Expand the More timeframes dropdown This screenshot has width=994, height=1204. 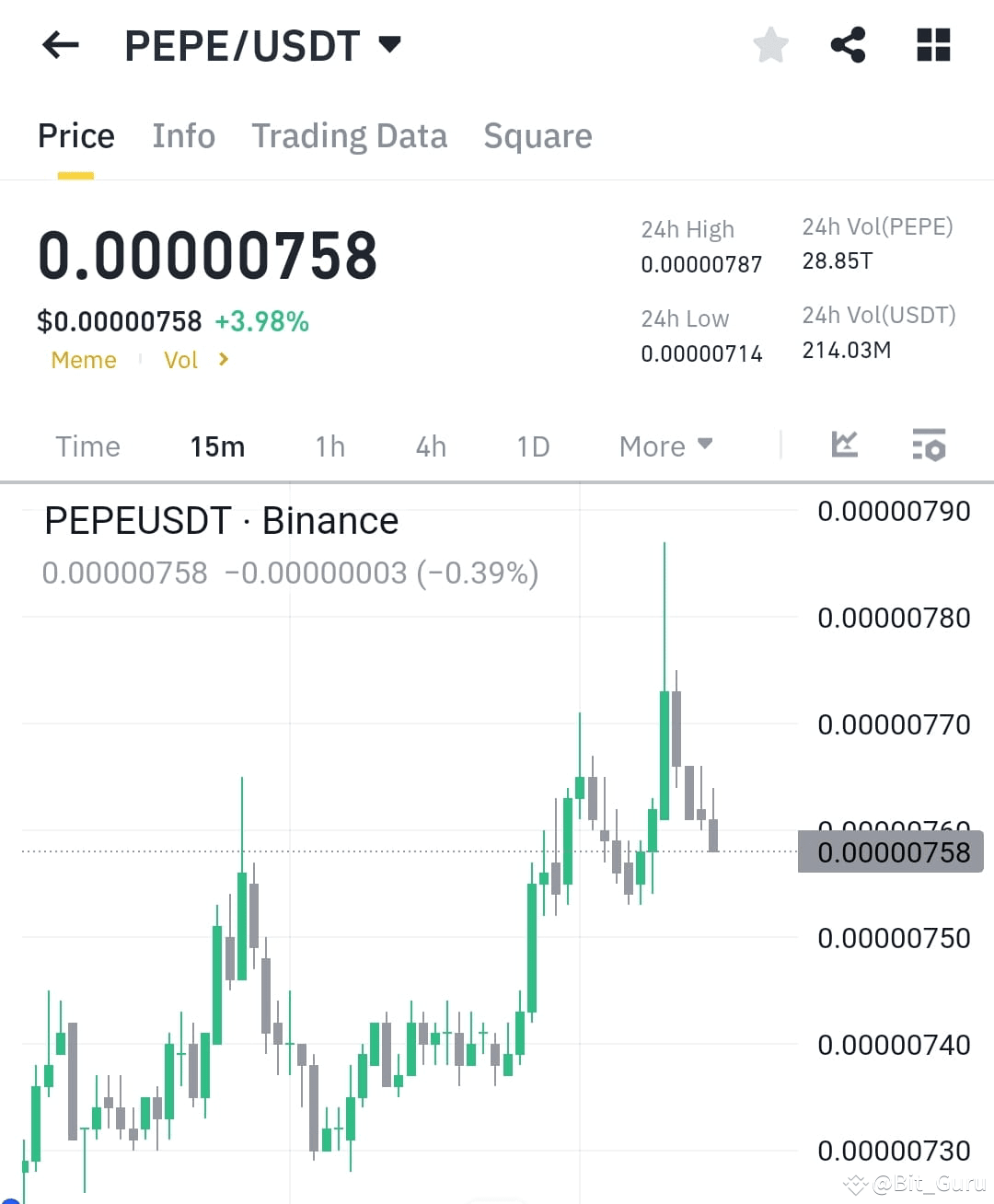(x=665, y=446)
